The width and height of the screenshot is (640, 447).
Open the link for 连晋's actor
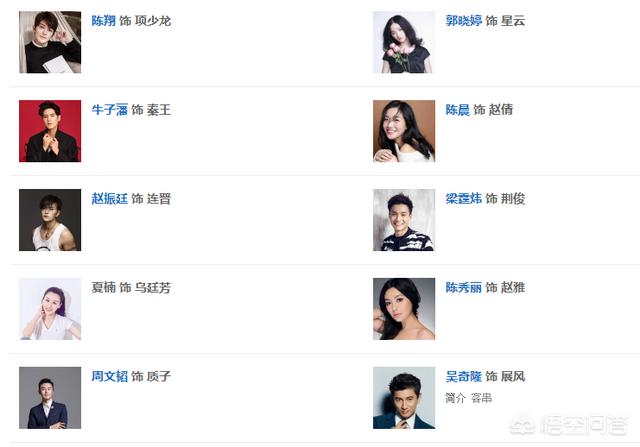tap(109, 198)
